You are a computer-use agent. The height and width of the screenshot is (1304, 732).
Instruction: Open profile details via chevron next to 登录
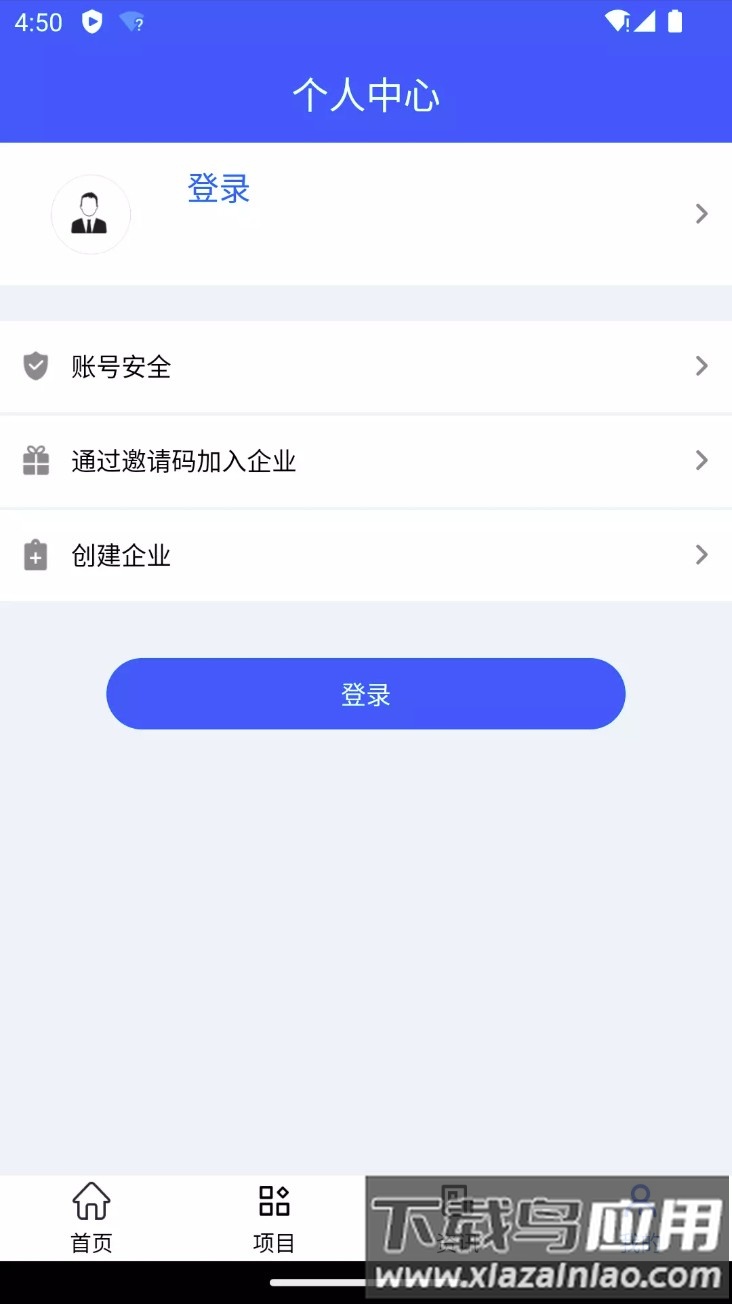(701, 214)
